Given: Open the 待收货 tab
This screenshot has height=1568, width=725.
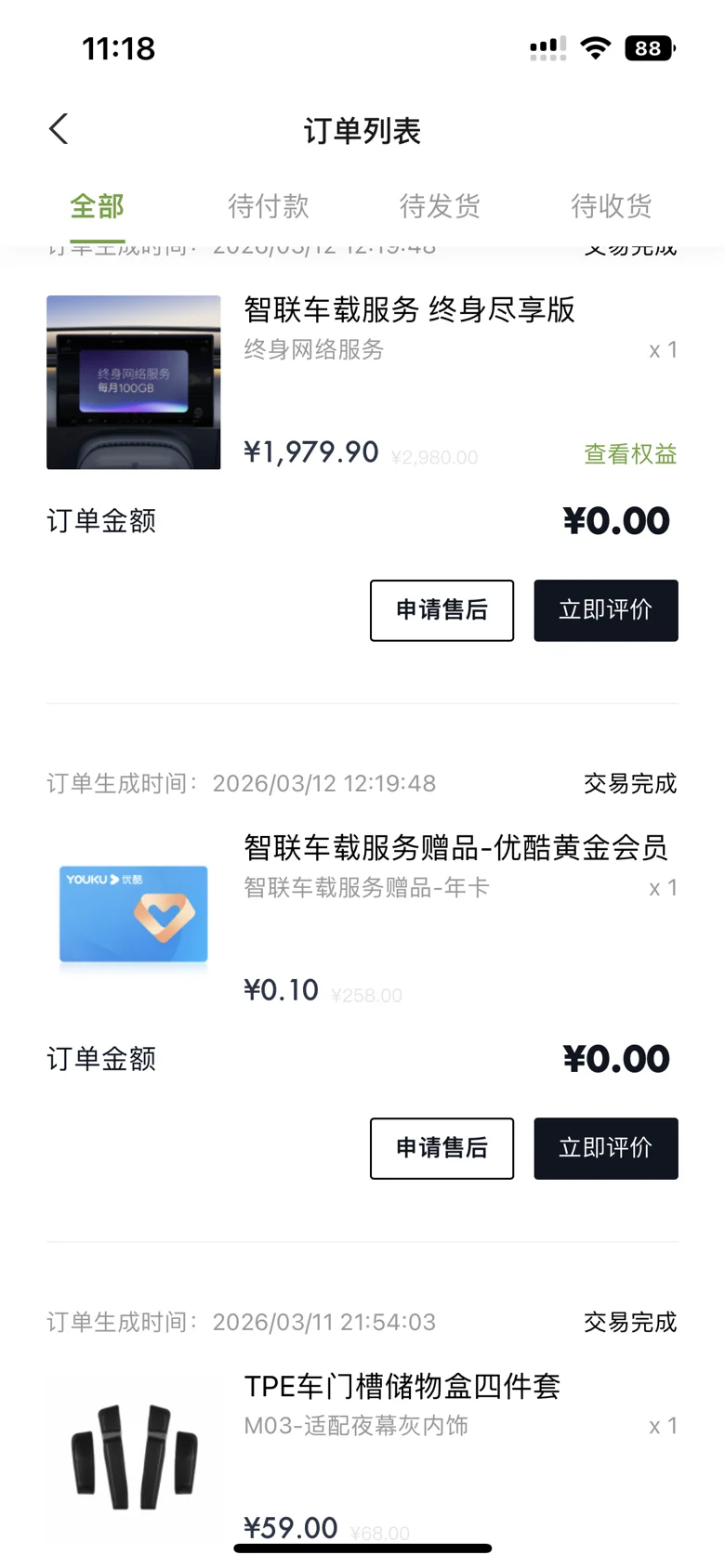Looking at the screenshot, I should point(611,206).
